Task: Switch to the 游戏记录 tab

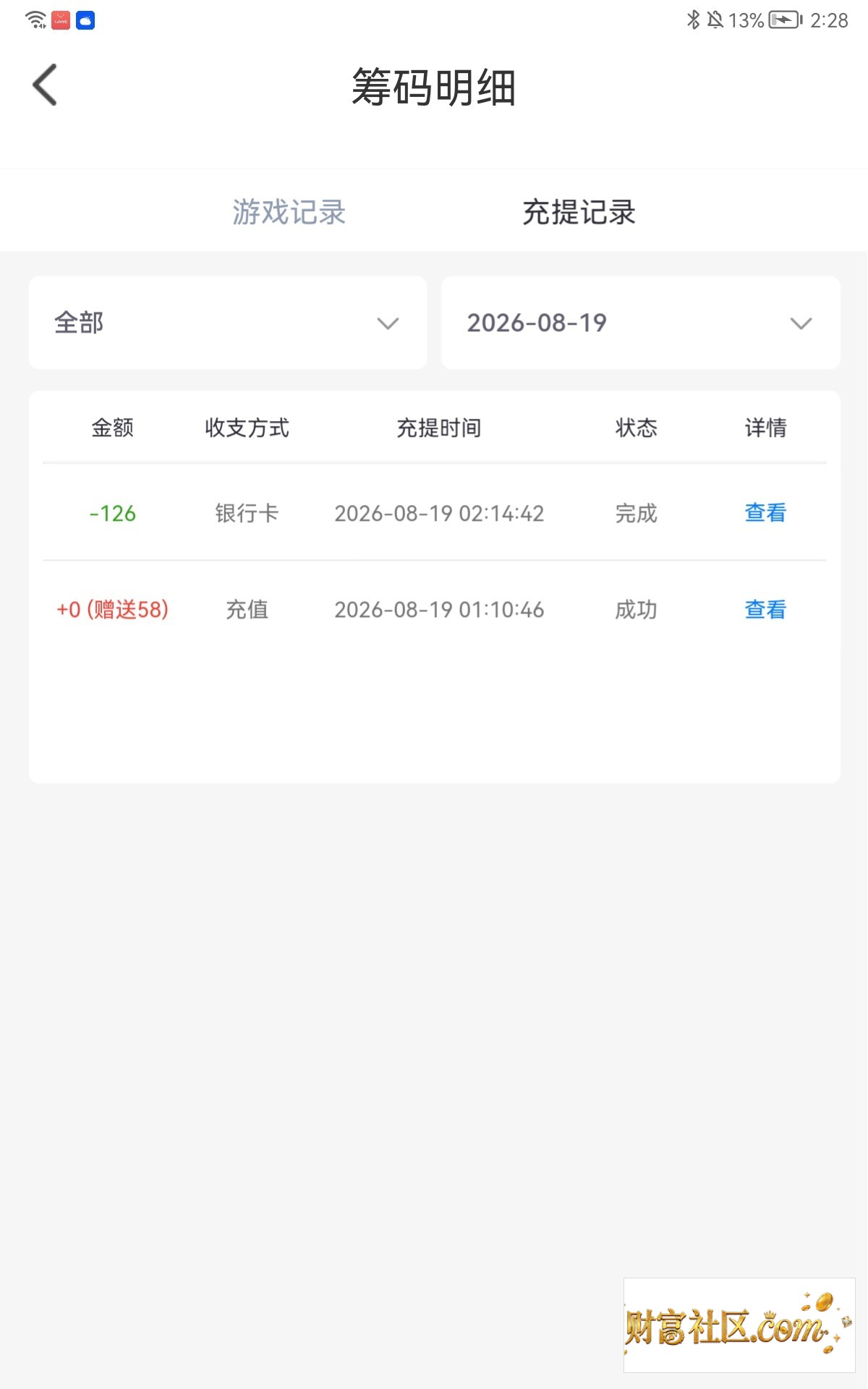Action: coord(289,212)
